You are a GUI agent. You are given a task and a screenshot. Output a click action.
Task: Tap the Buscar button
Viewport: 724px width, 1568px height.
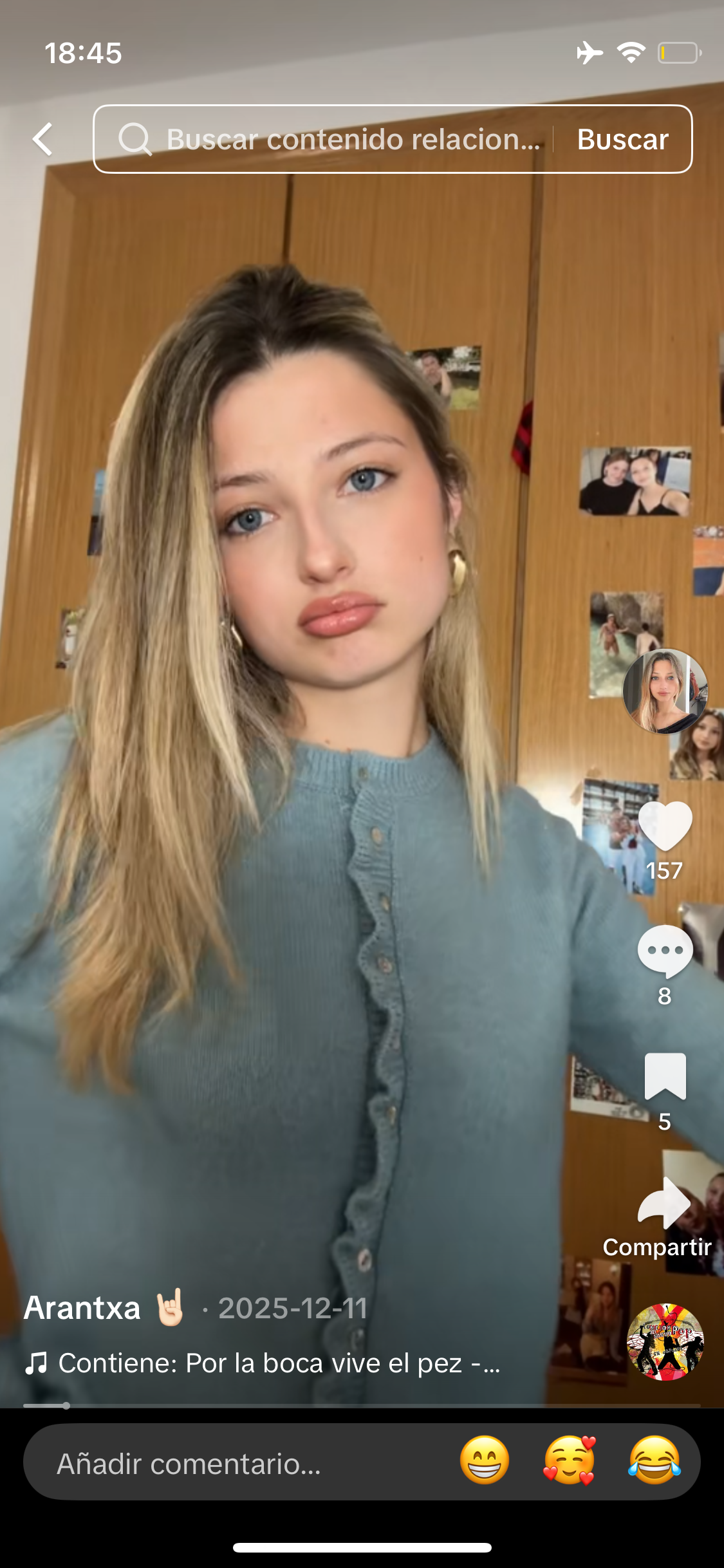point(622,140)
